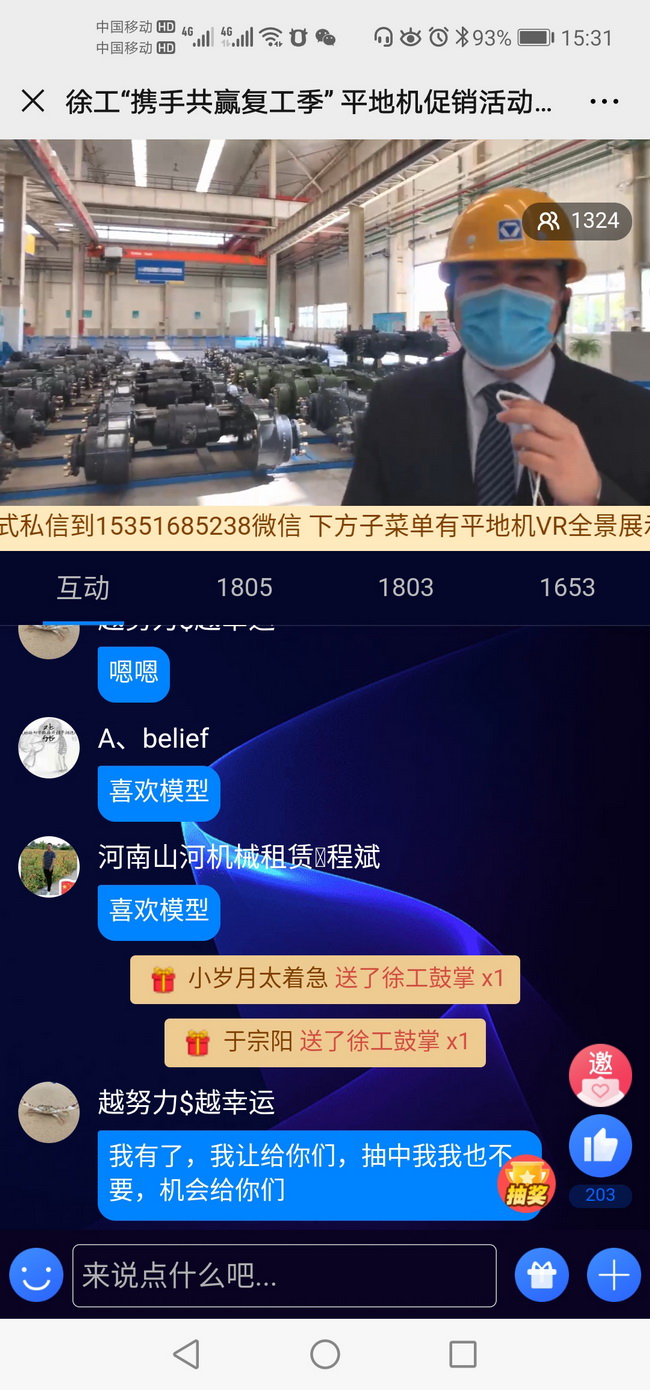Image resolution: width=650 pixels, height=1390 pixels.
Task: Open avatar of 越努力$越幸运 above long message
Action: tap(49, 1111)
